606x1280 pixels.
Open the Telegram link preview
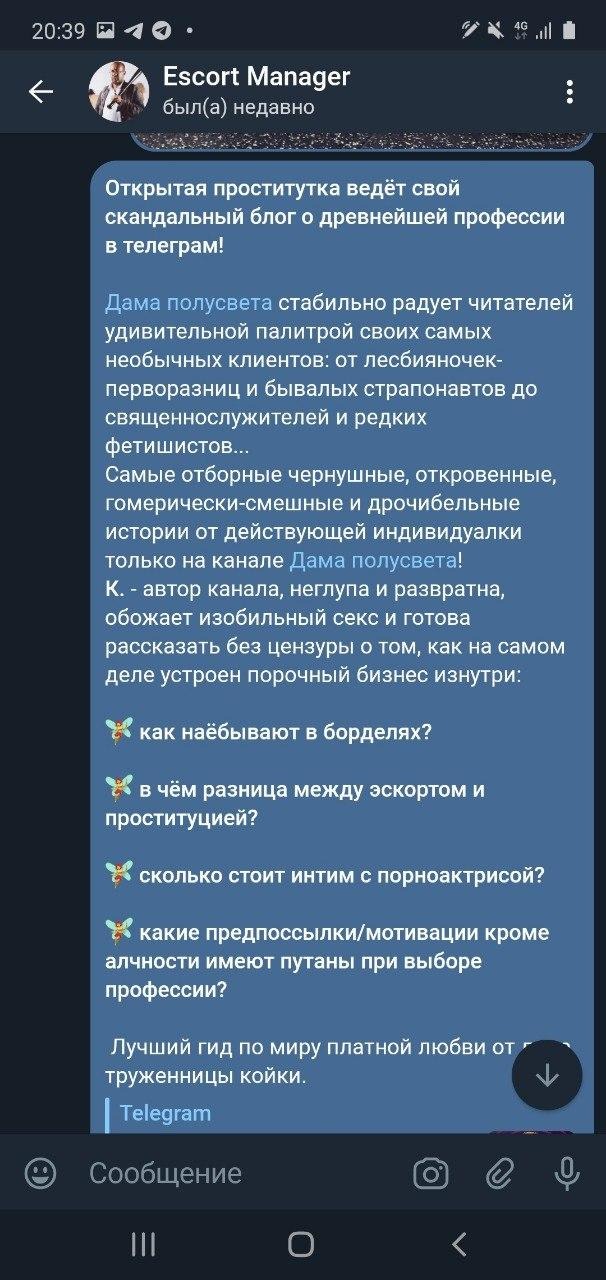click(x=166, y=1113)
